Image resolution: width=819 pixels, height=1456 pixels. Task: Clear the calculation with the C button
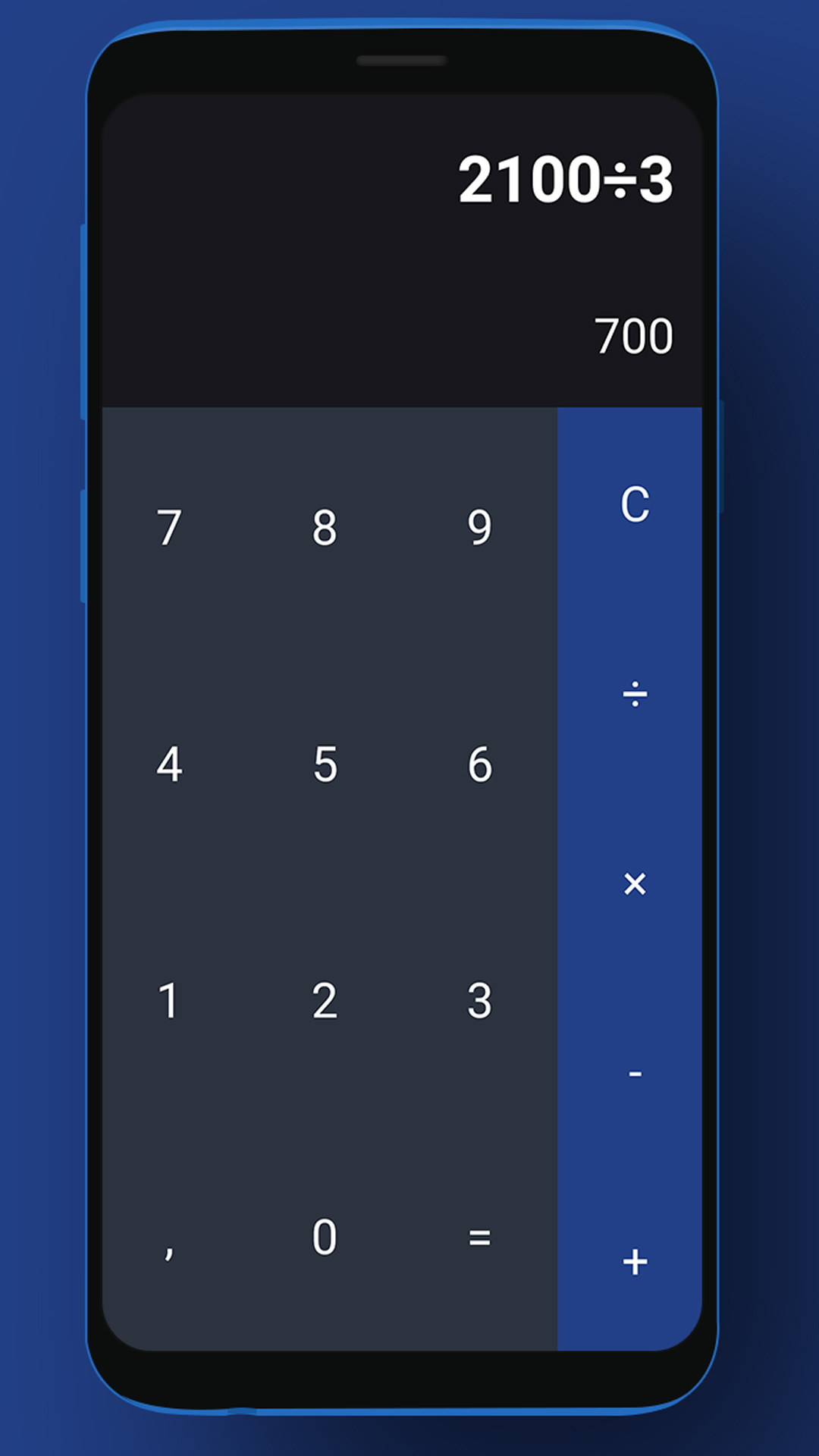635,503
